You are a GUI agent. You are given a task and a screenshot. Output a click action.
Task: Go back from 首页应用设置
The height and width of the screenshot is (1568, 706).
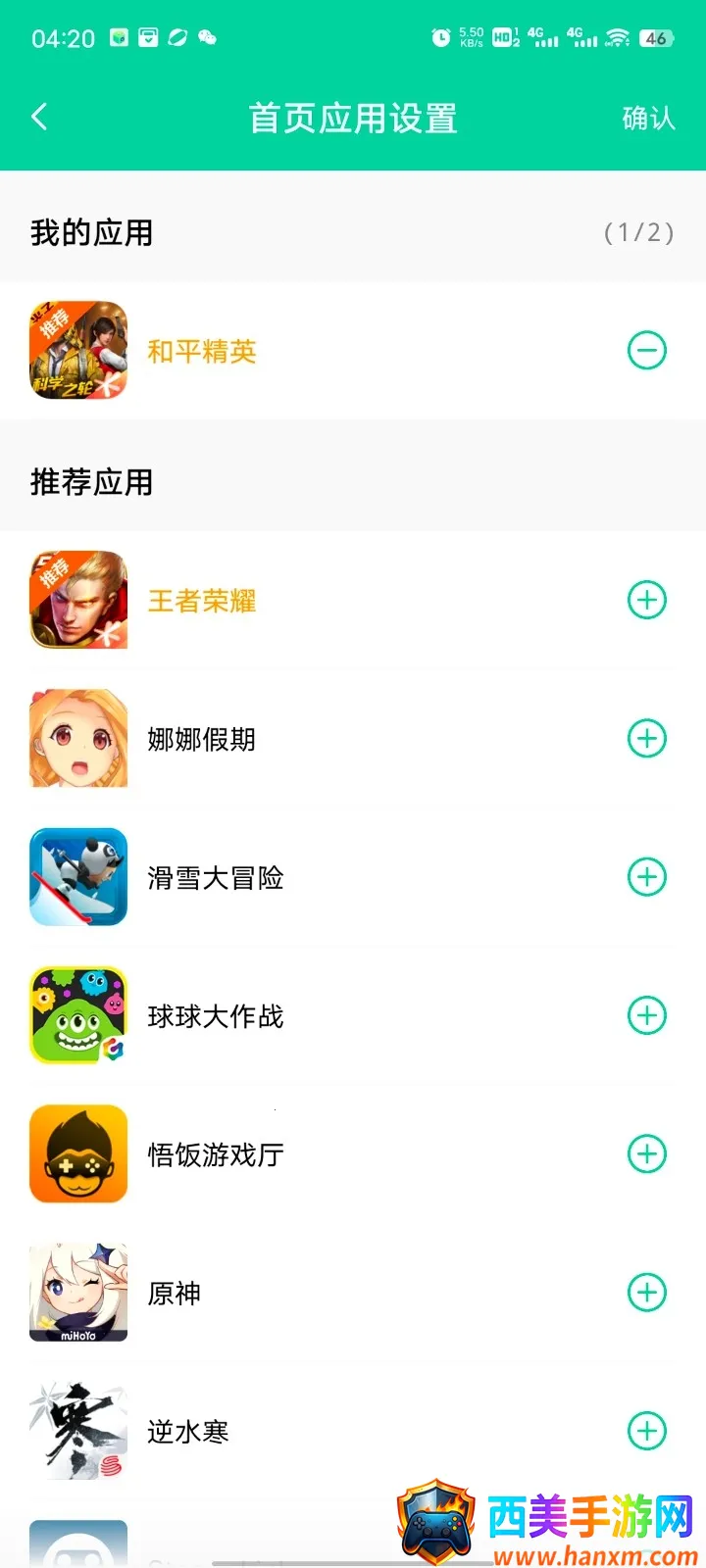[x=40, y=118]
